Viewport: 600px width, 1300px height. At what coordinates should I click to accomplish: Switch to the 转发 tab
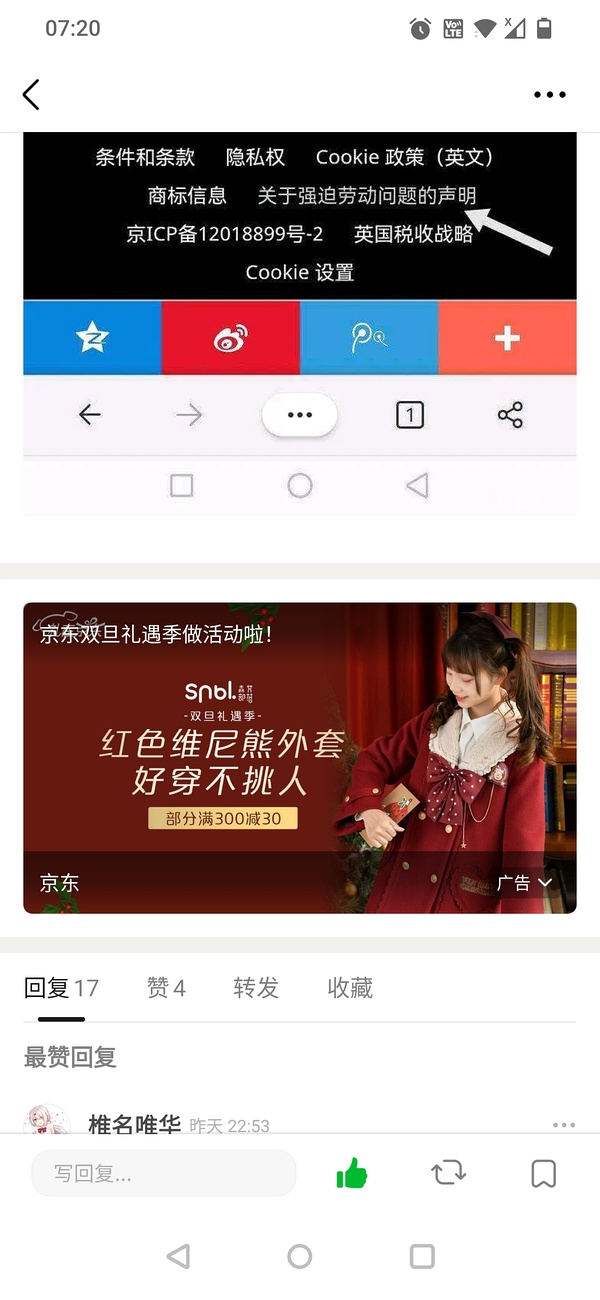(x=256, y=988)
